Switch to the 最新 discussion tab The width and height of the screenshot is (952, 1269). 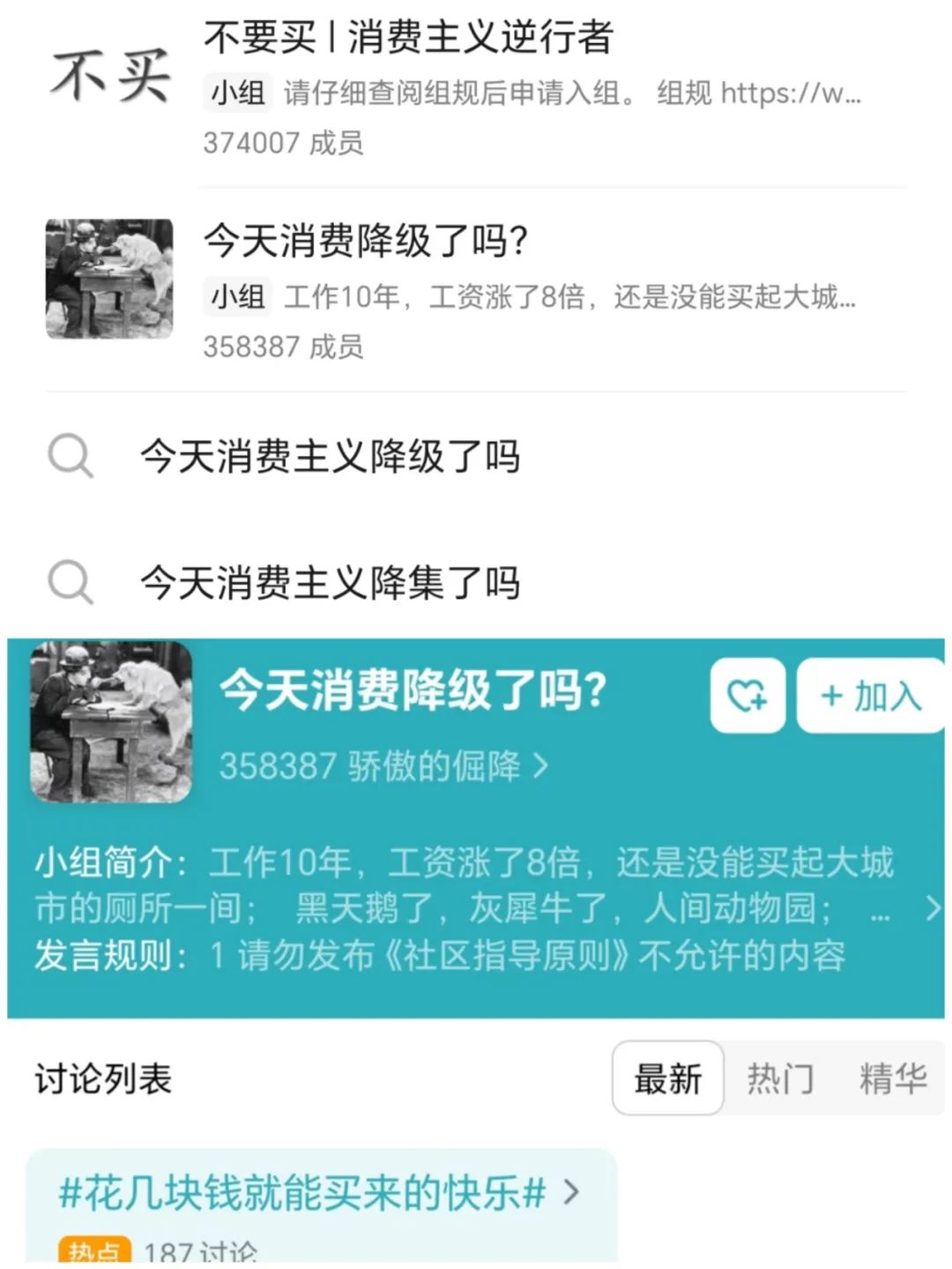pos(667,1078)
